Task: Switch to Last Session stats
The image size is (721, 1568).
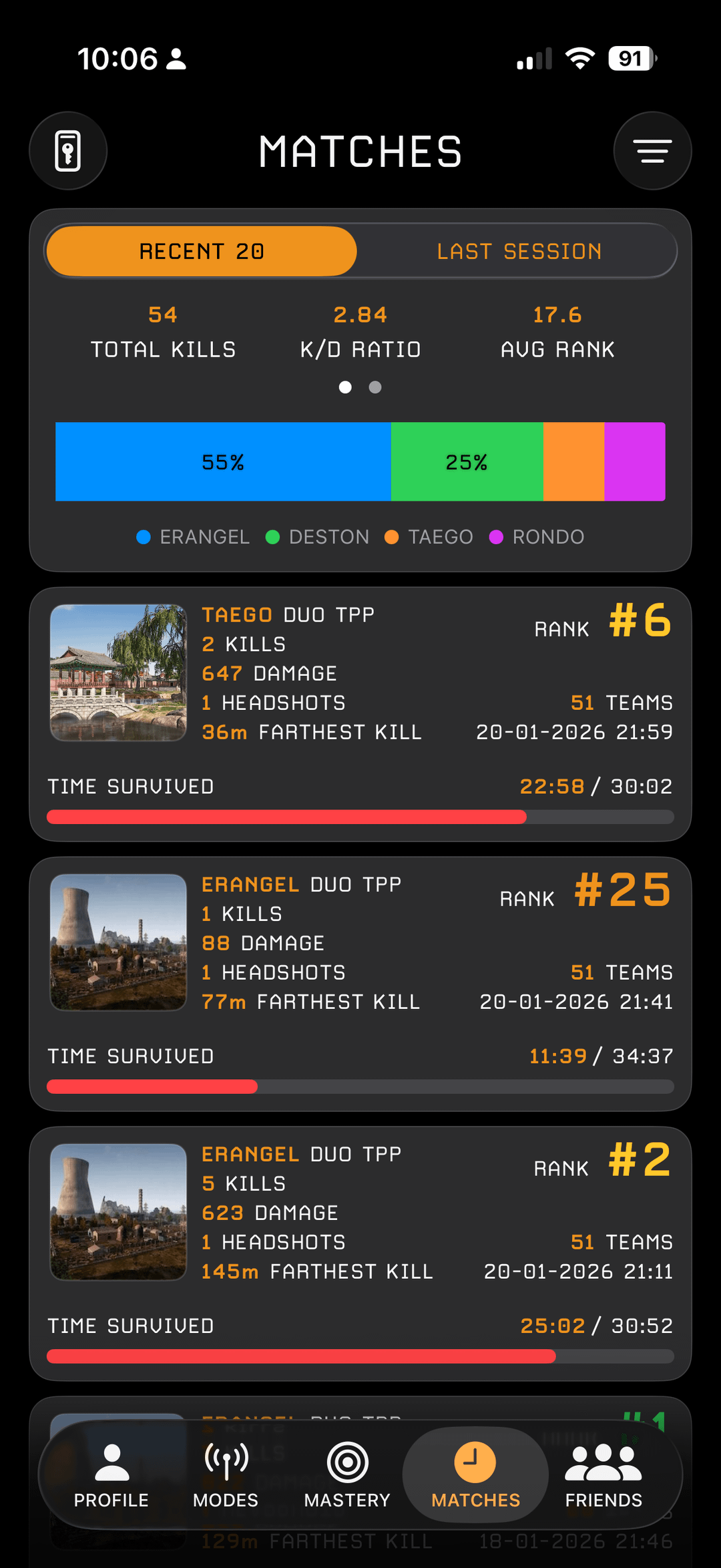Action: click(x=519, y=251)
